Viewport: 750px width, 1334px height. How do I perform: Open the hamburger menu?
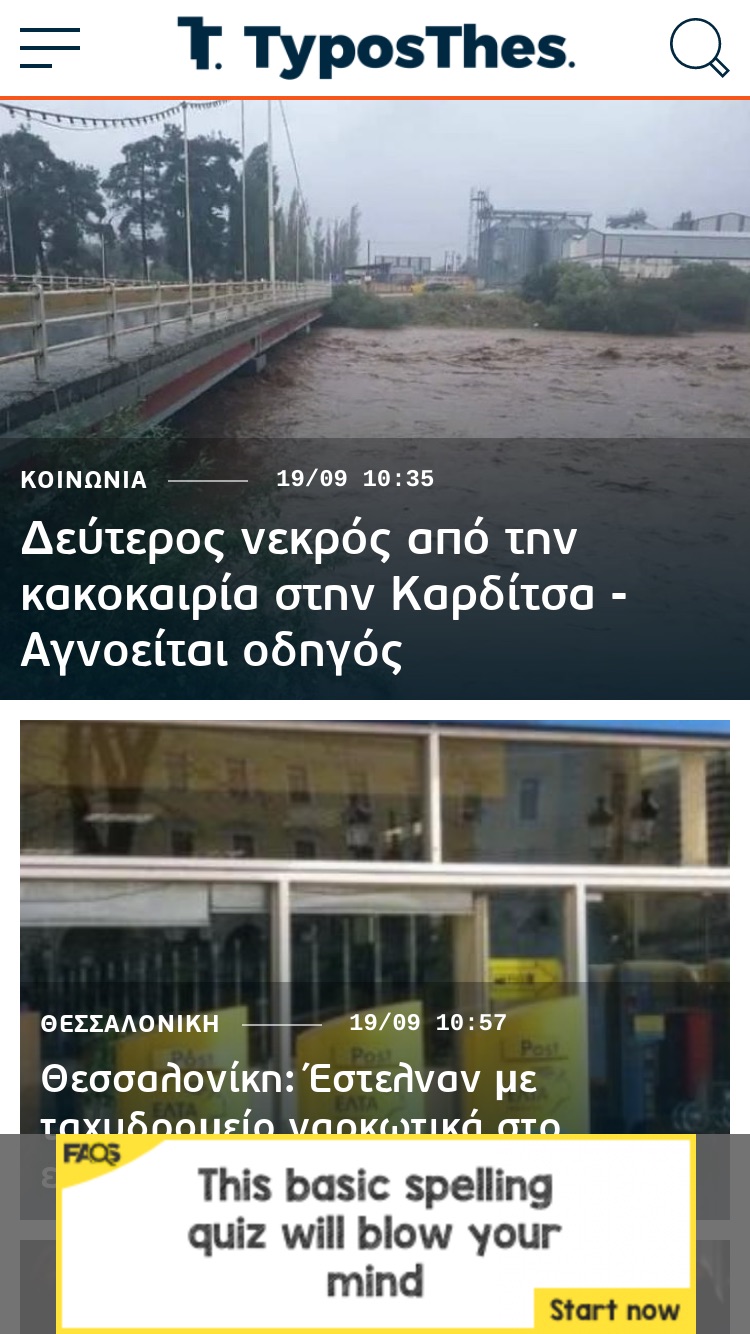click(50, 48)
